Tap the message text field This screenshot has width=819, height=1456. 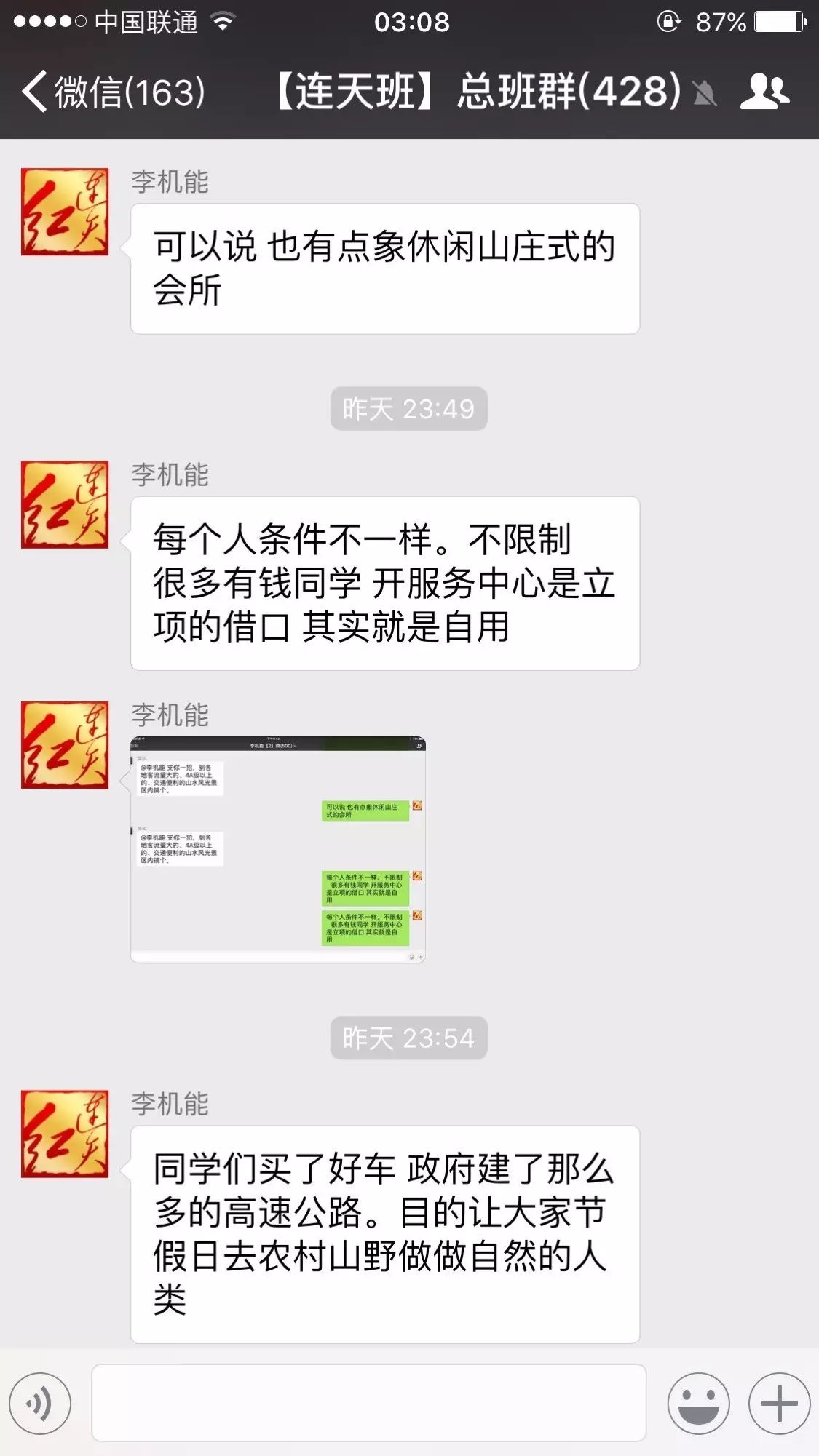click(368, 1403)
